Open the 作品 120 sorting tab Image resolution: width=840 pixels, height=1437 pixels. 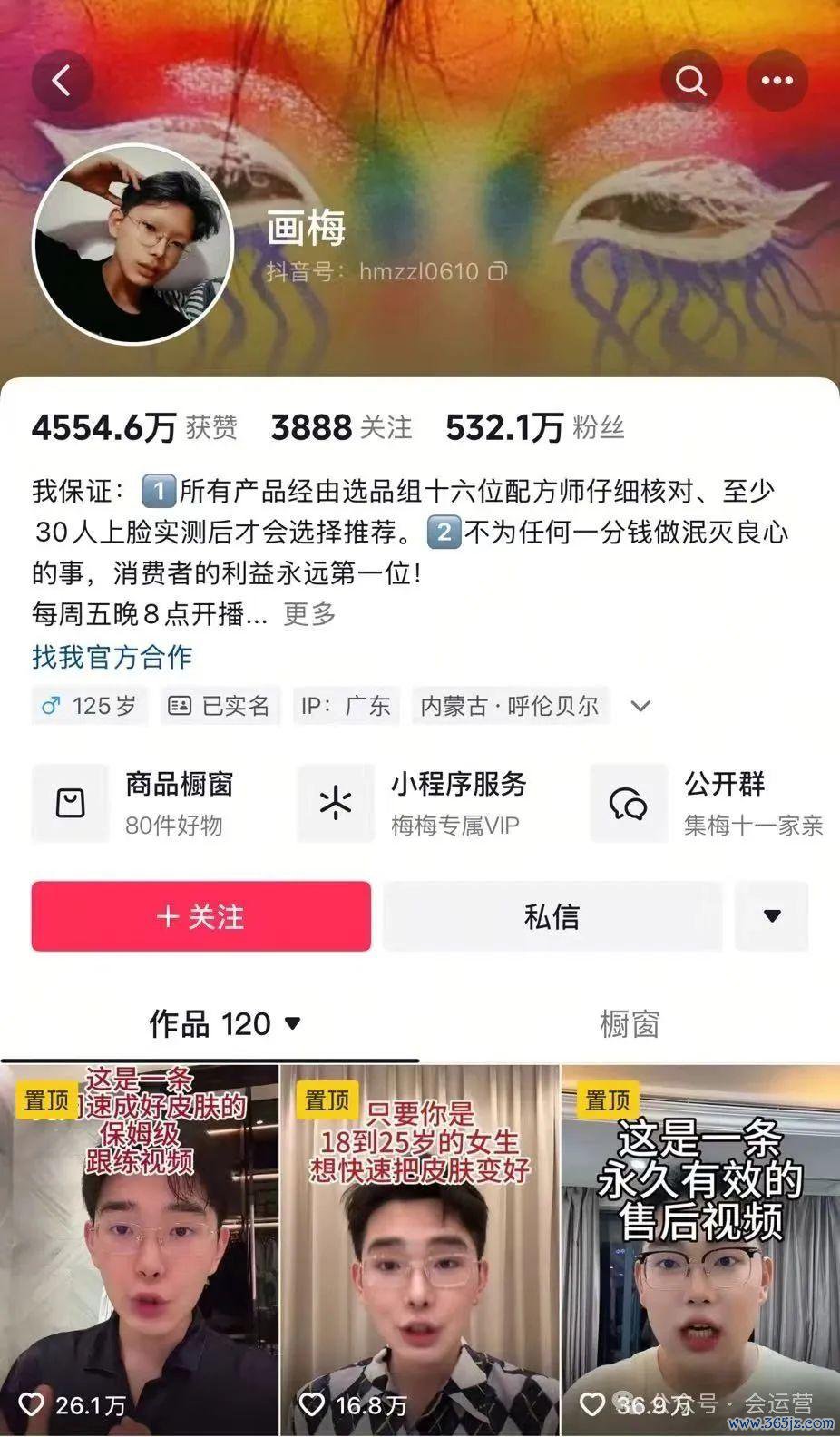tap(224, 1024)
